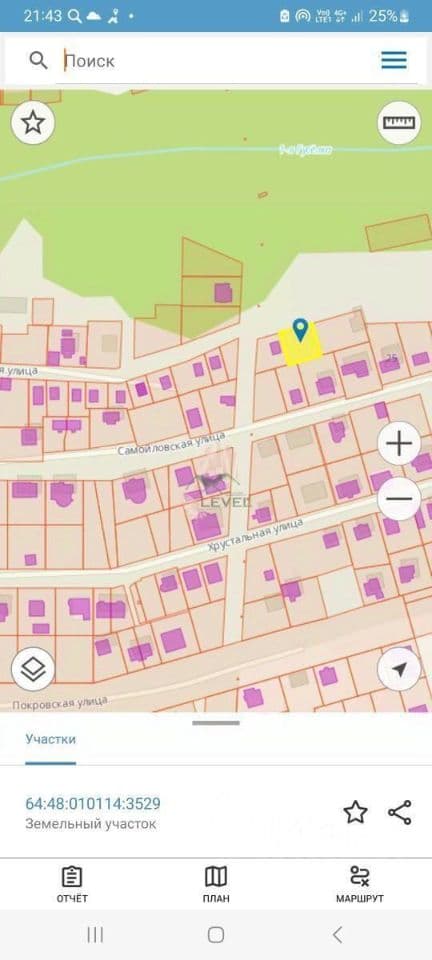Open the Маршрут route tab
This screenshot has height=960, width=432.
(x=360, y=885)
